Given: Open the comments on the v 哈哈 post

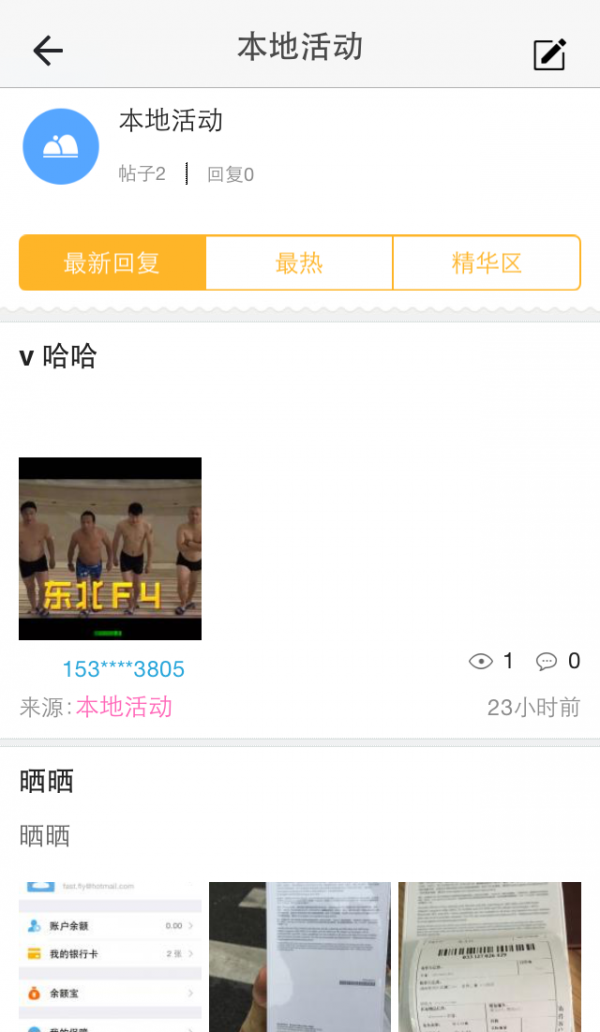Looking at the screenshot, I should (558, 661).
